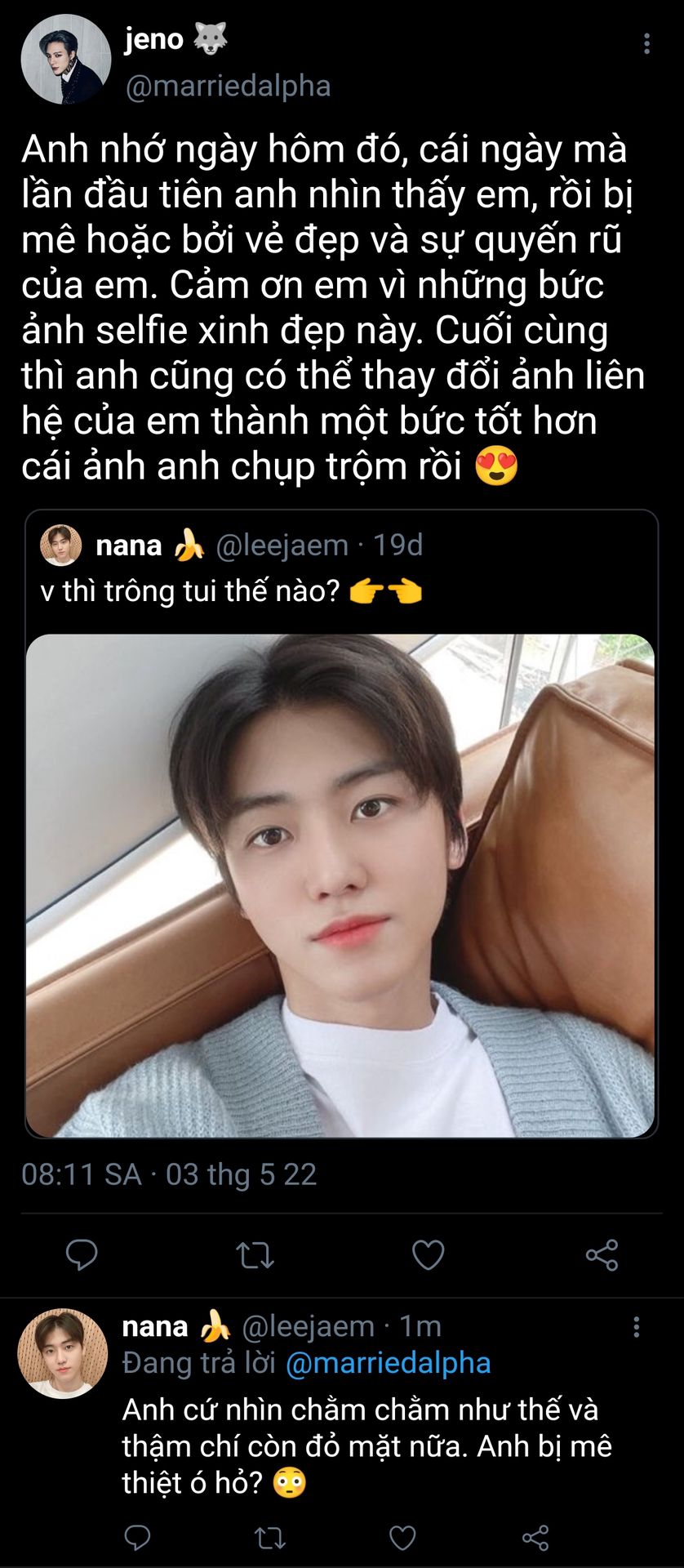
Task: Like nana's reply
Action: (402, 1539)
